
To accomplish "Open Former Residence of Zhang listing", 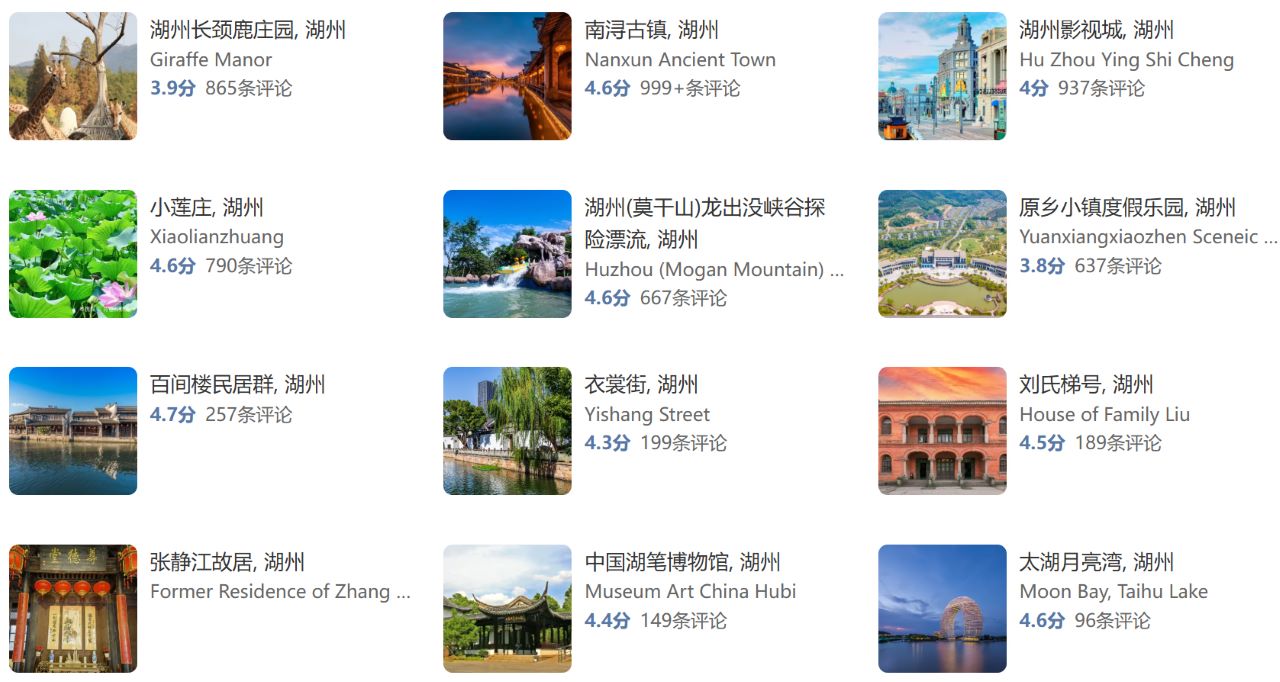I will 227,562.
